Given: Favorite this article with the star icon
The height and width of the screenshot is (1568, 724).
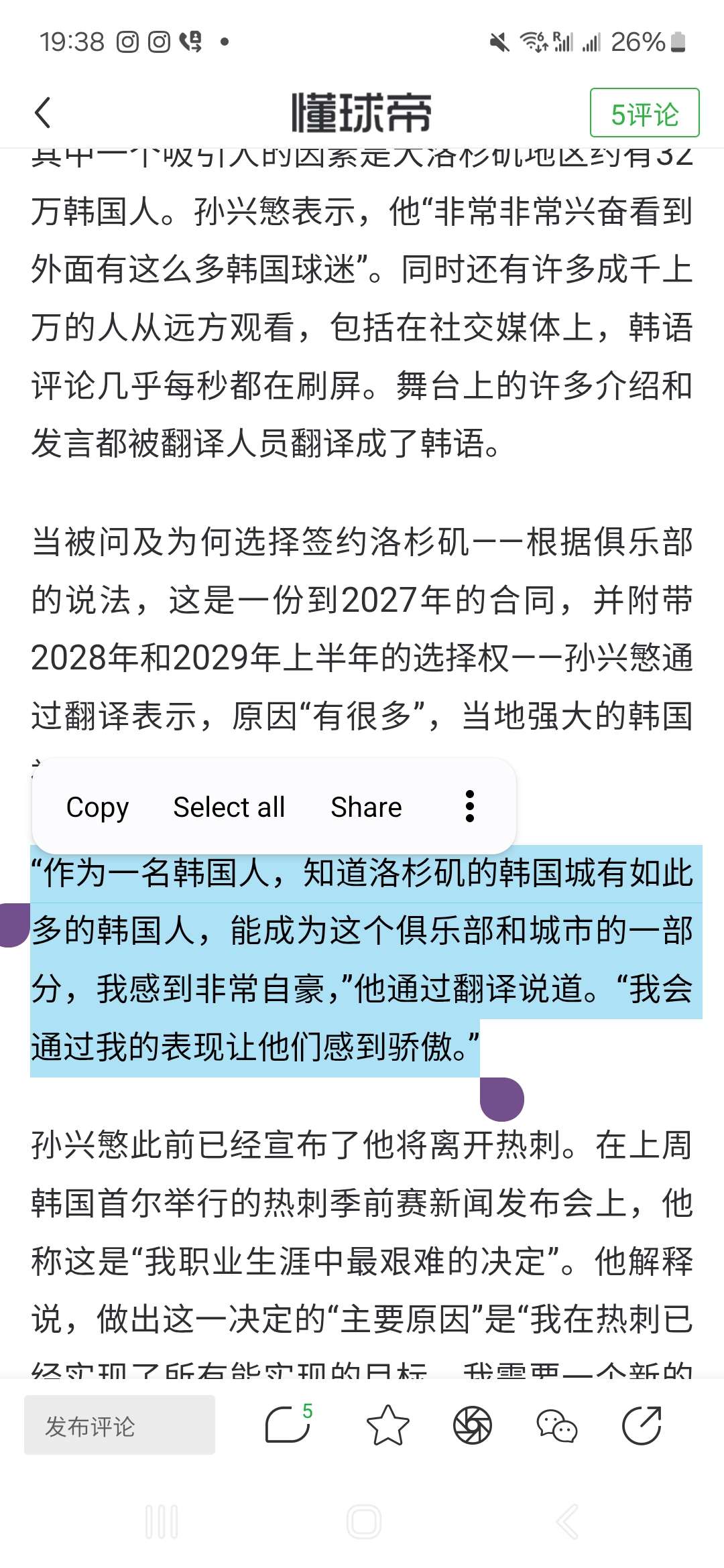Looking at the screenshot, I should [x=387, y=1425].
